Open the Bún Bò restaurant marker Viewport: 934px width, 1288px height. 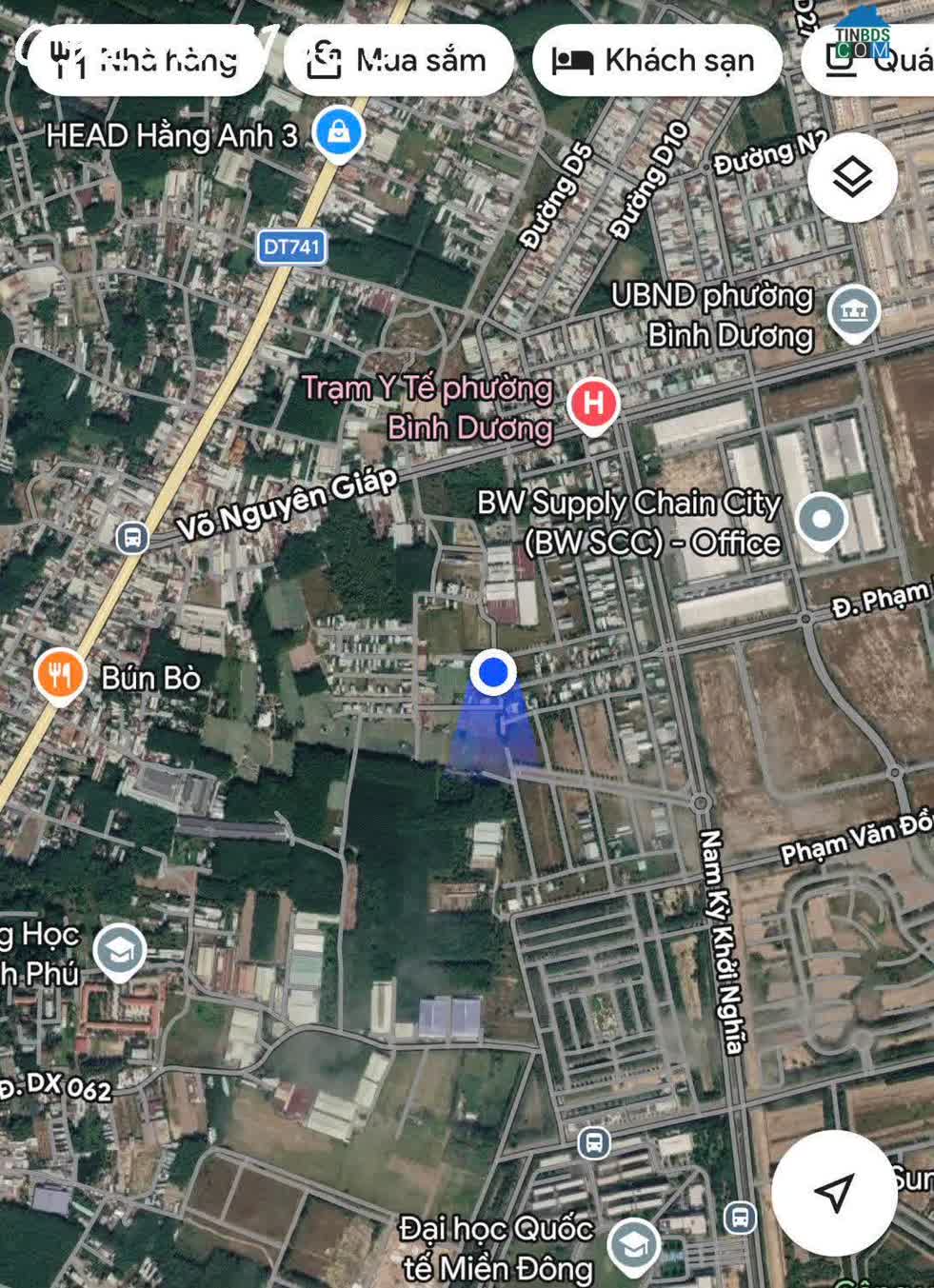60,675
